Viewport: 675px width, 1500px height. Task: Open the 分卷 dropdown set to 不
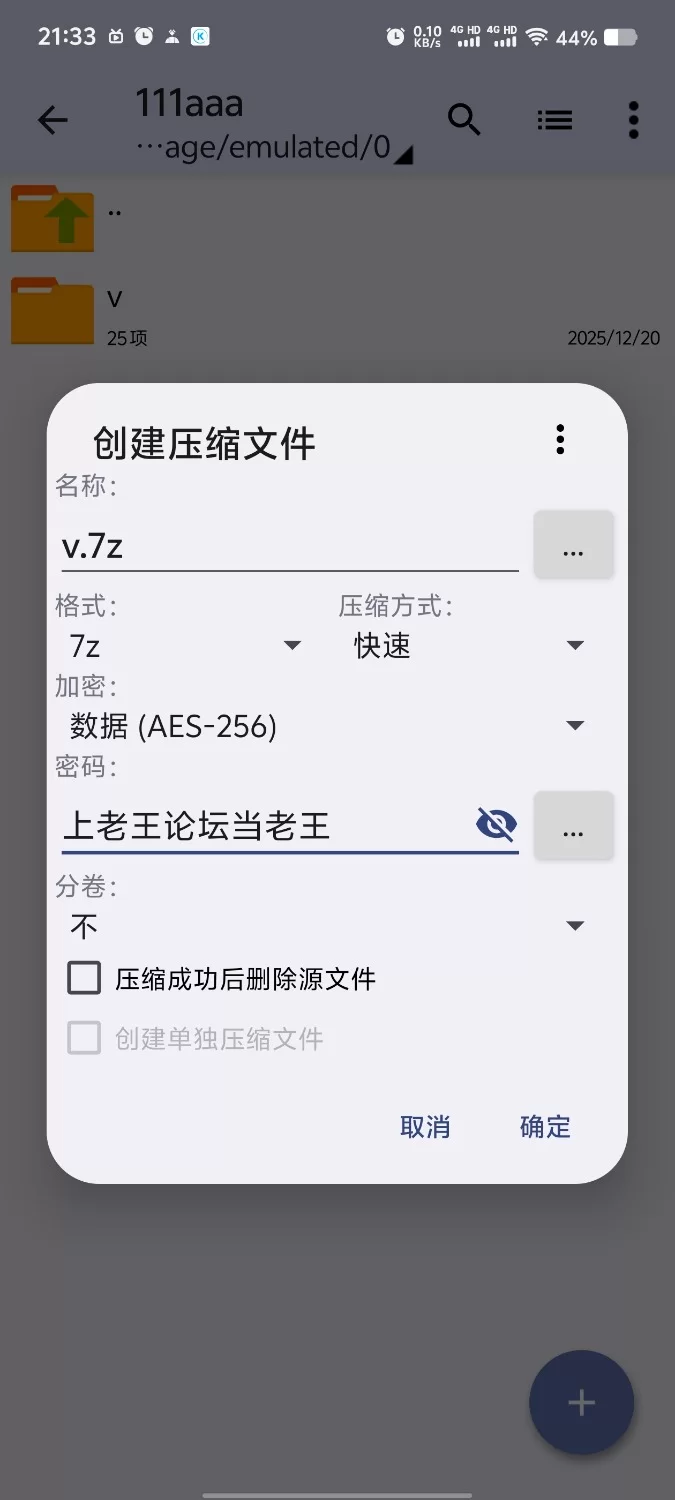pyautogui.click(x=326, y=926)
